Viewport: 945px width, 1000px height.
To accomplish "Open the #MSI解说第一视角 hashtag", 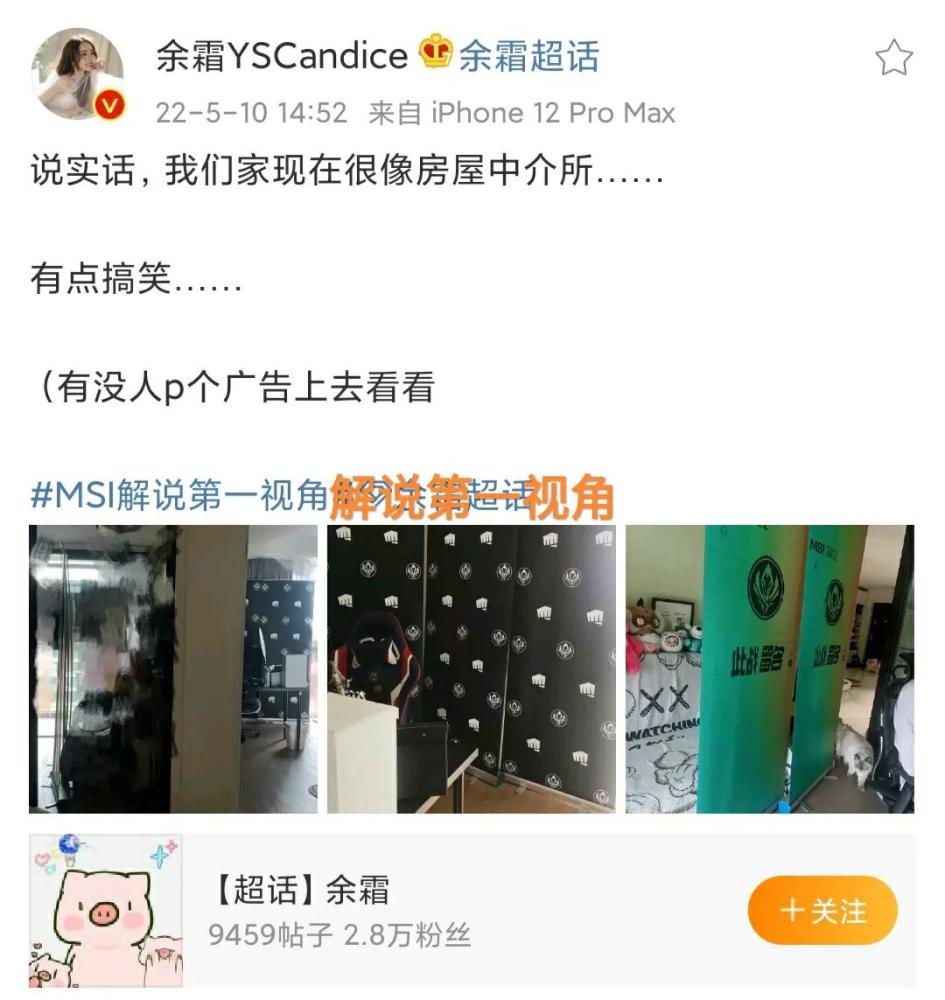I will tap(180, 496).
